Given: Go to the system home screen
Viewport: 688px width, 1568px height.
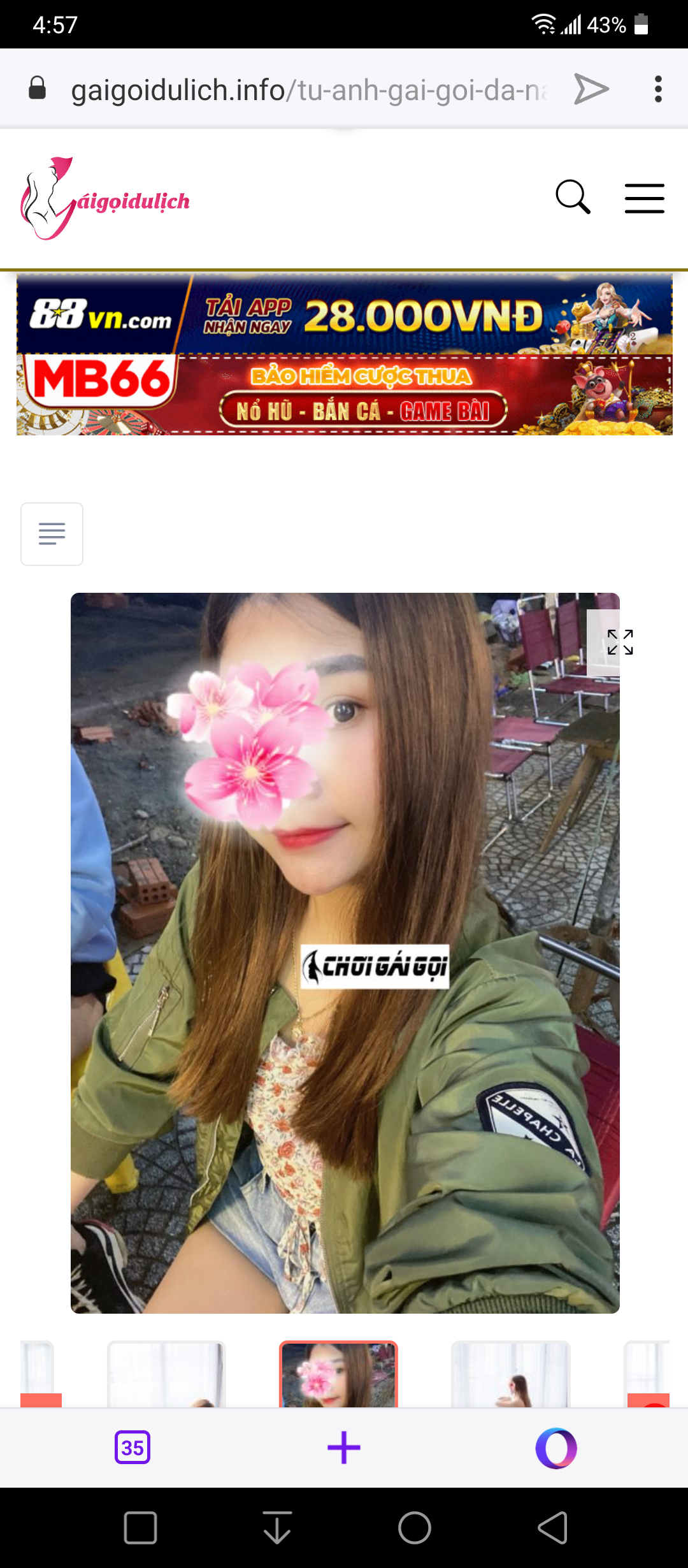Looking at the screenshot, I should 415,1528.
